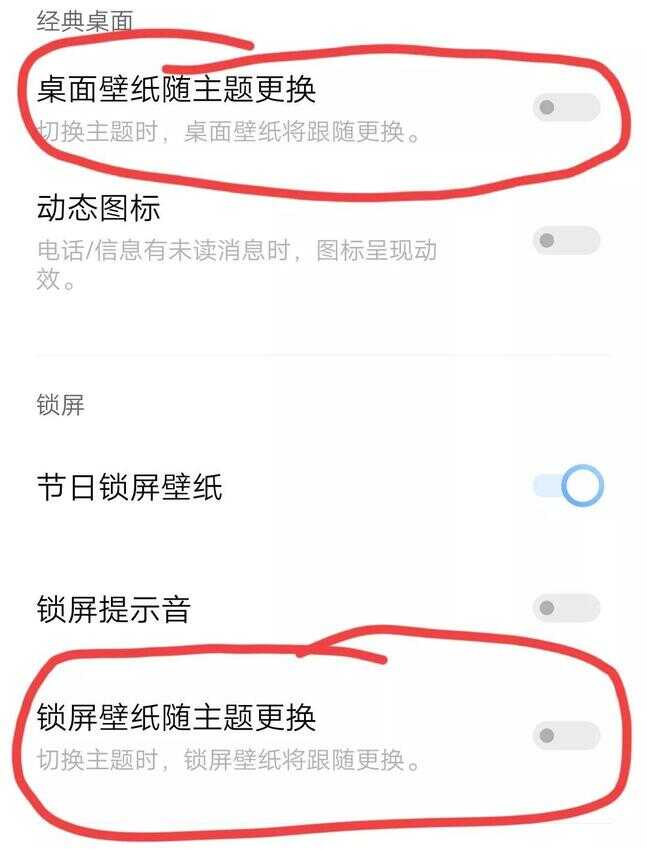Turn on 锁屏提示音 toggle
The image size is (647, 849).
point(565,607)
